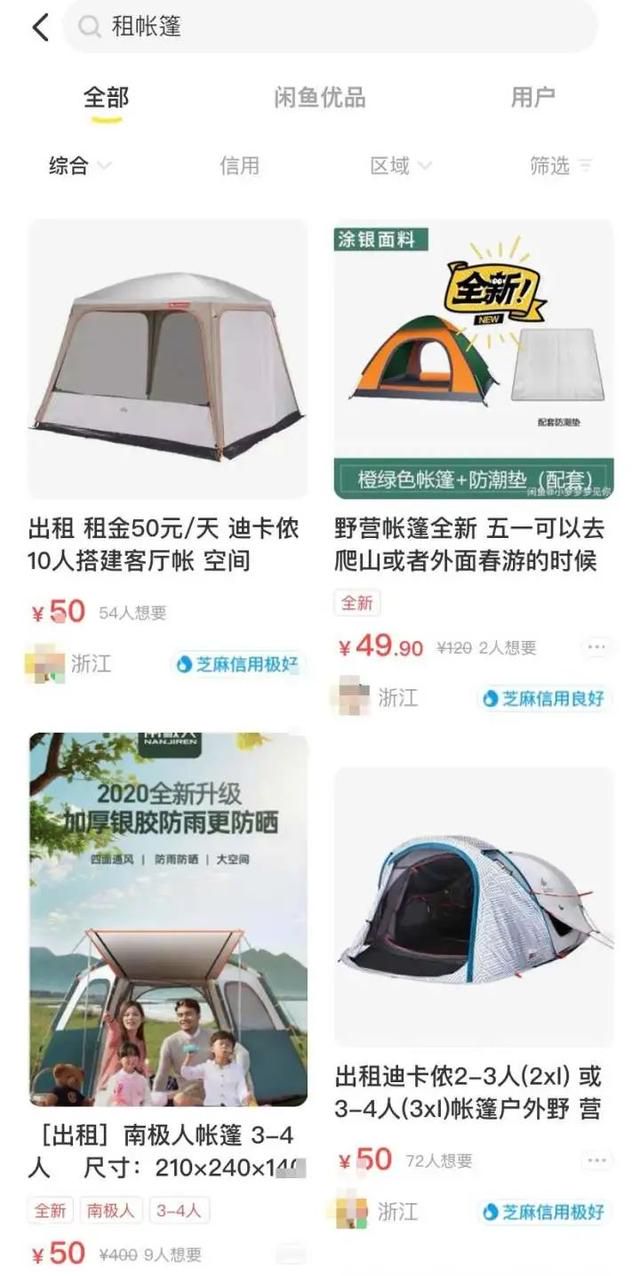Screen dimensions: 640x1276
Task: Open more options on the 迪卡侬2-3人 listing
Action: coord(597,1161)
